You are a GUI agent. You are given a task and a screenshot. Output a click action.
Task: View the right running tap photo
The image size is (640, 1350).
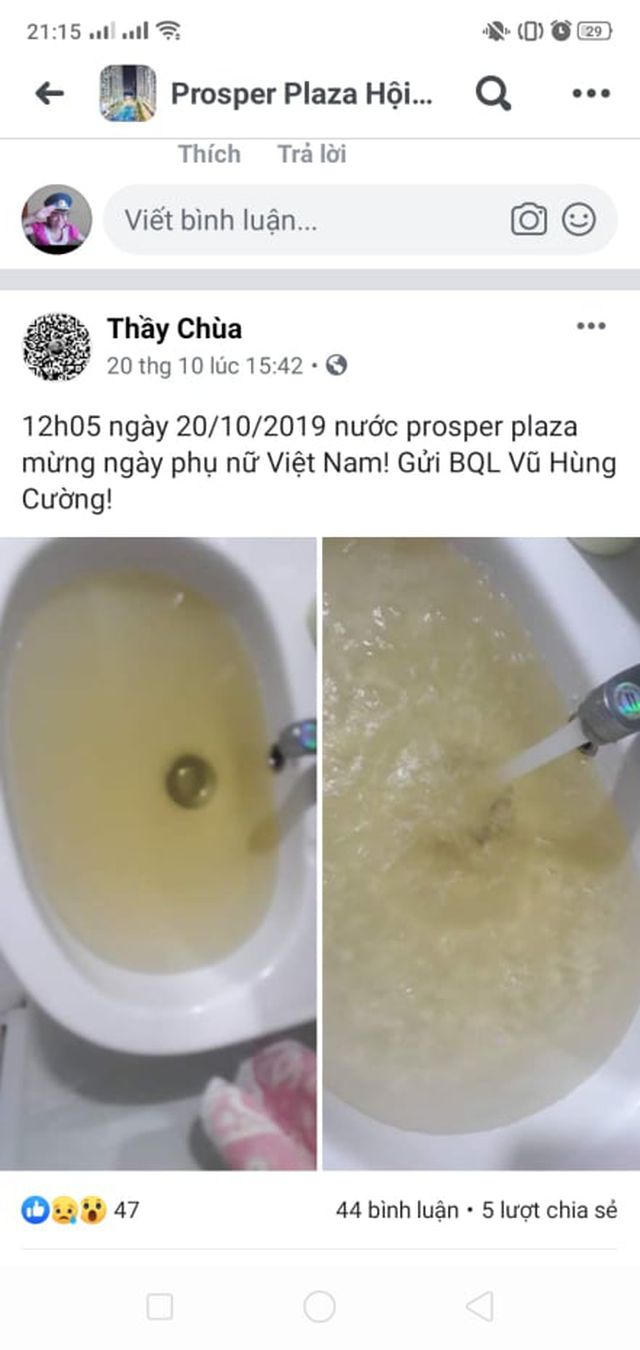(480, 853)
